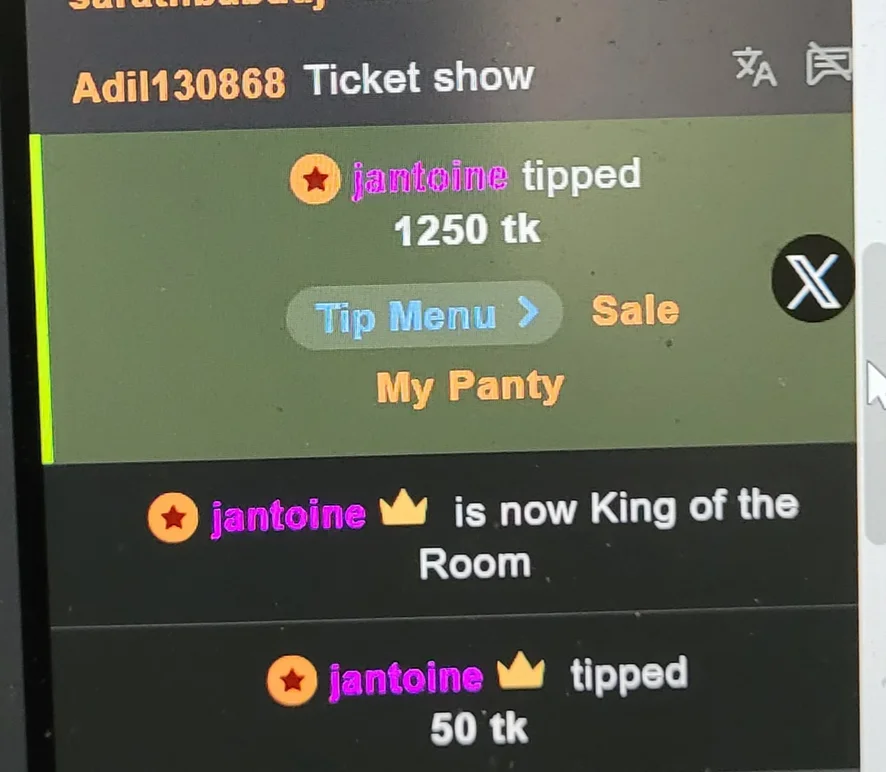Open the Tip Menu chip
Screen dimensions: 886x772
(x=424, y=316)
